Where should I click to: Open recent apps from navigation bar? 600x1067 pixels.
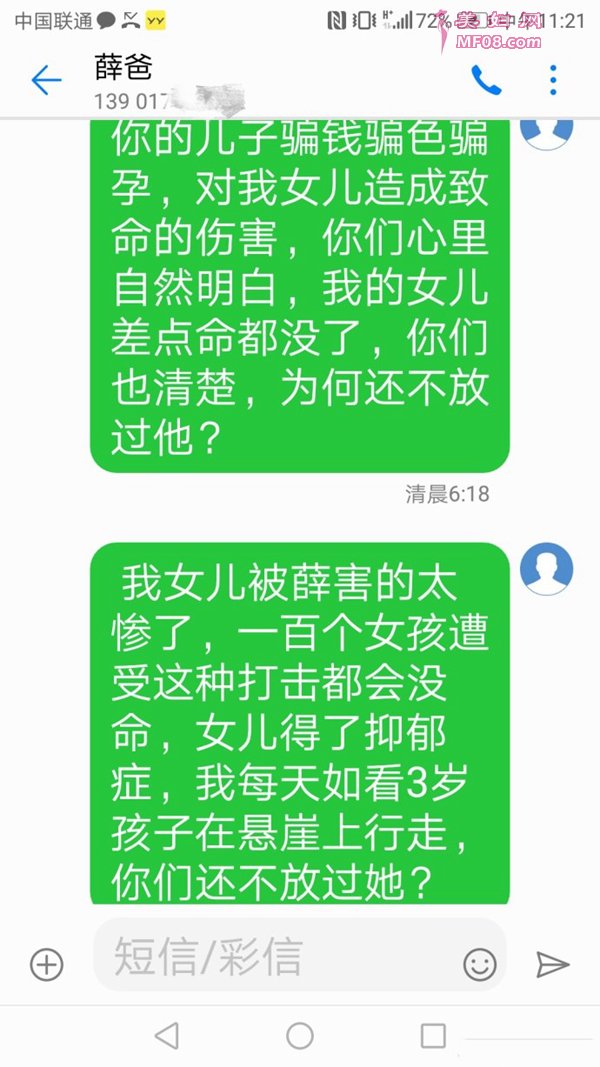point(433,1035)
